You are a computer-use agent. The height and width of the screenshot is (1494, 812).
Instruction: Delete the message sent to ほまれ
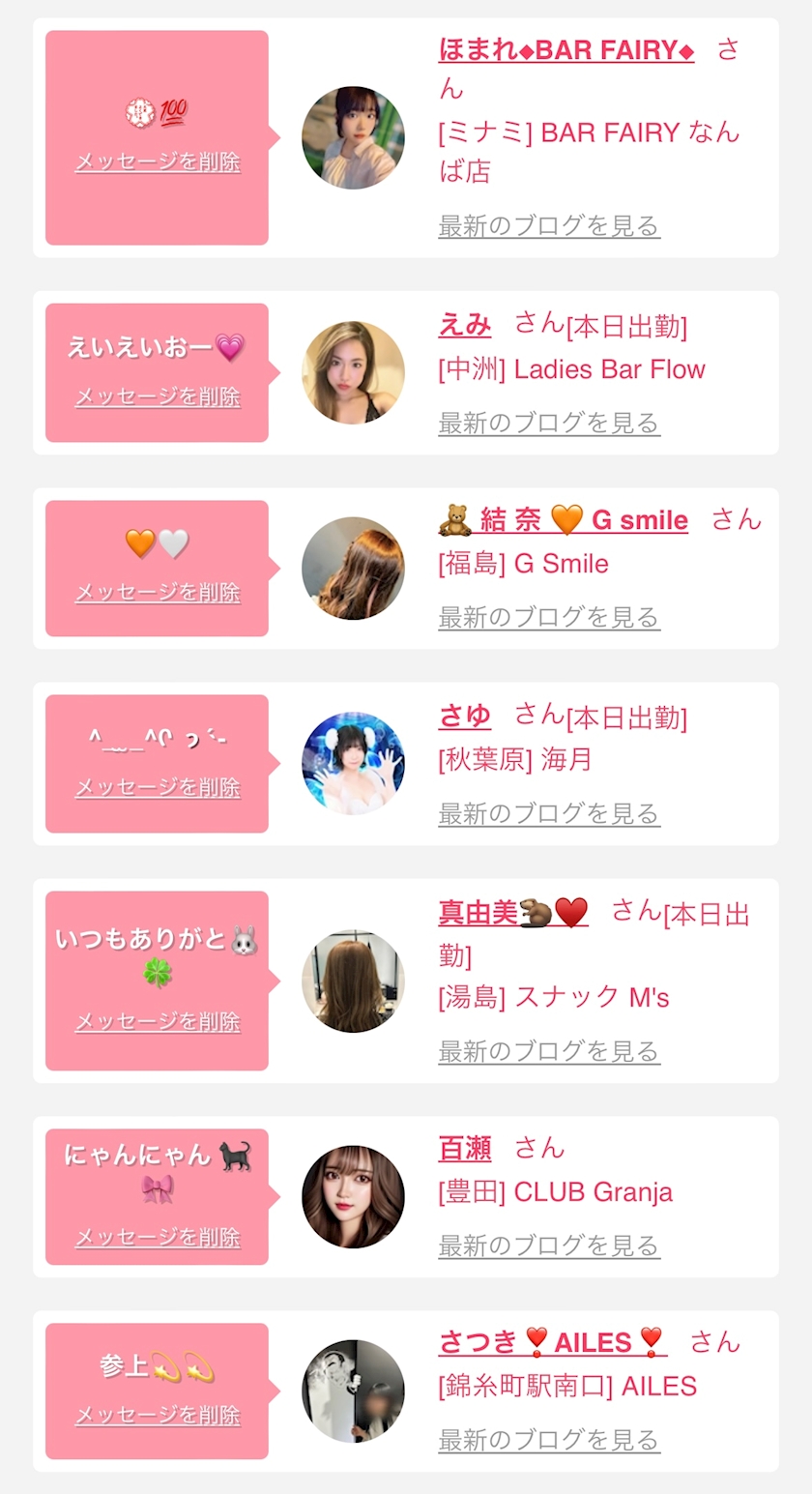point(158,162)
